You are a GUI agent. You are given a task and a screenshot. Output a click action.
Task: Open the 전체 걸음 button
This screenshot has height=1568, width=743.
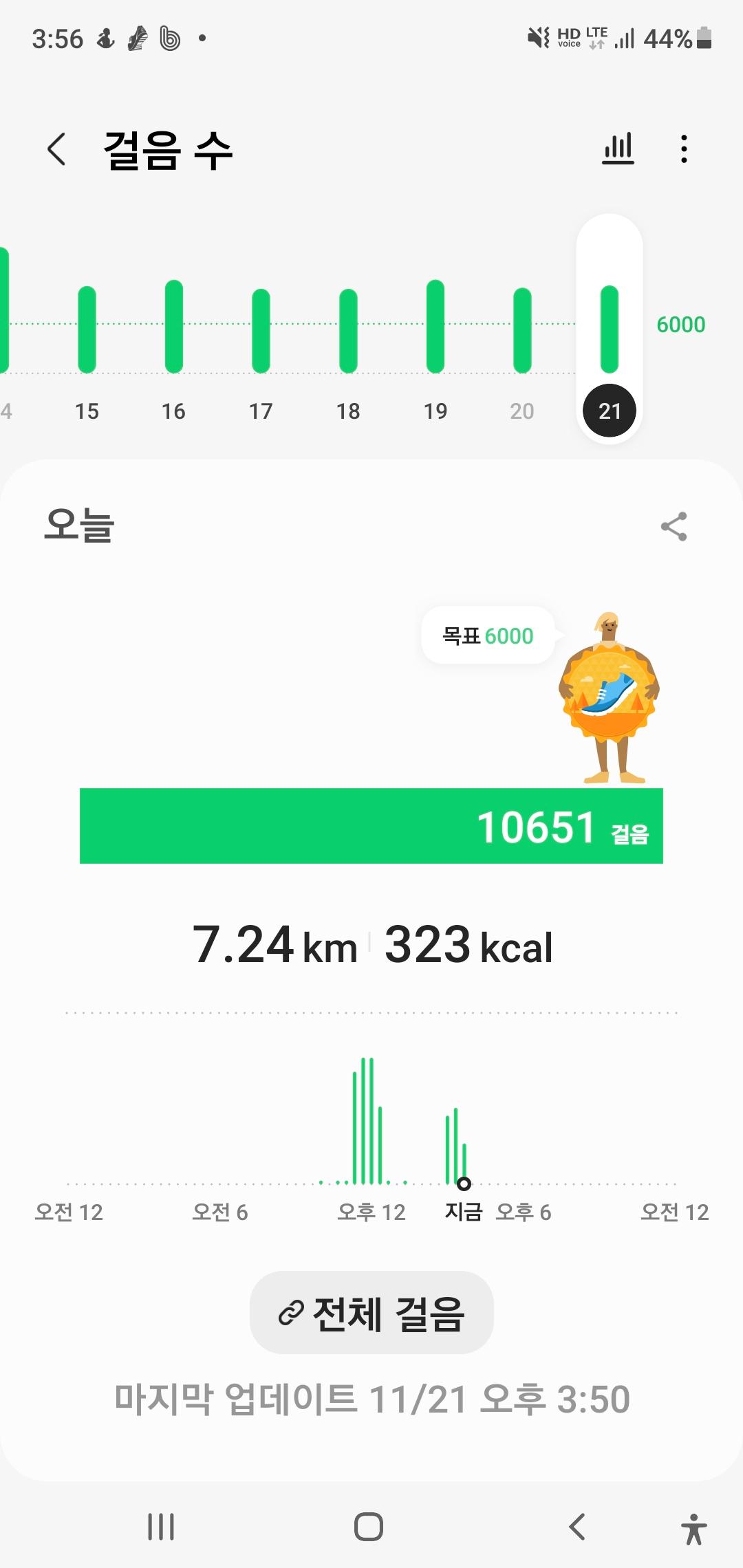pyautogui.click(x=371, y=1312)
